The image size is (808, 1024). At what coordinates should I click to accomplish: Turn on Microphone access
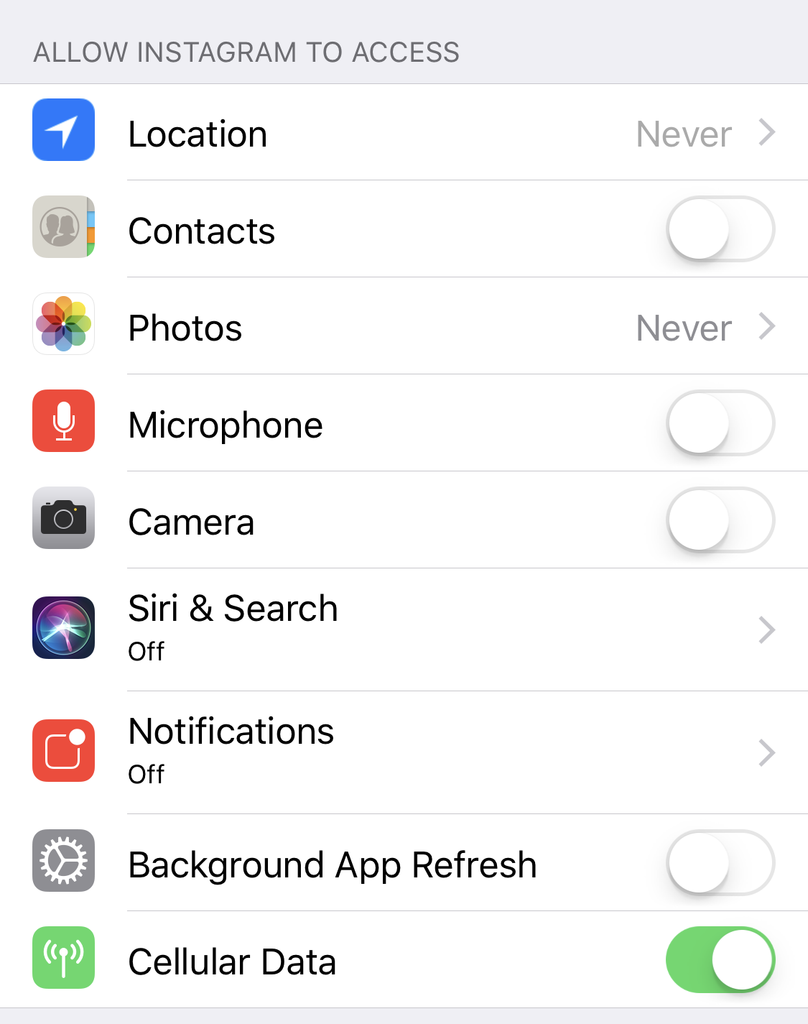720,424
